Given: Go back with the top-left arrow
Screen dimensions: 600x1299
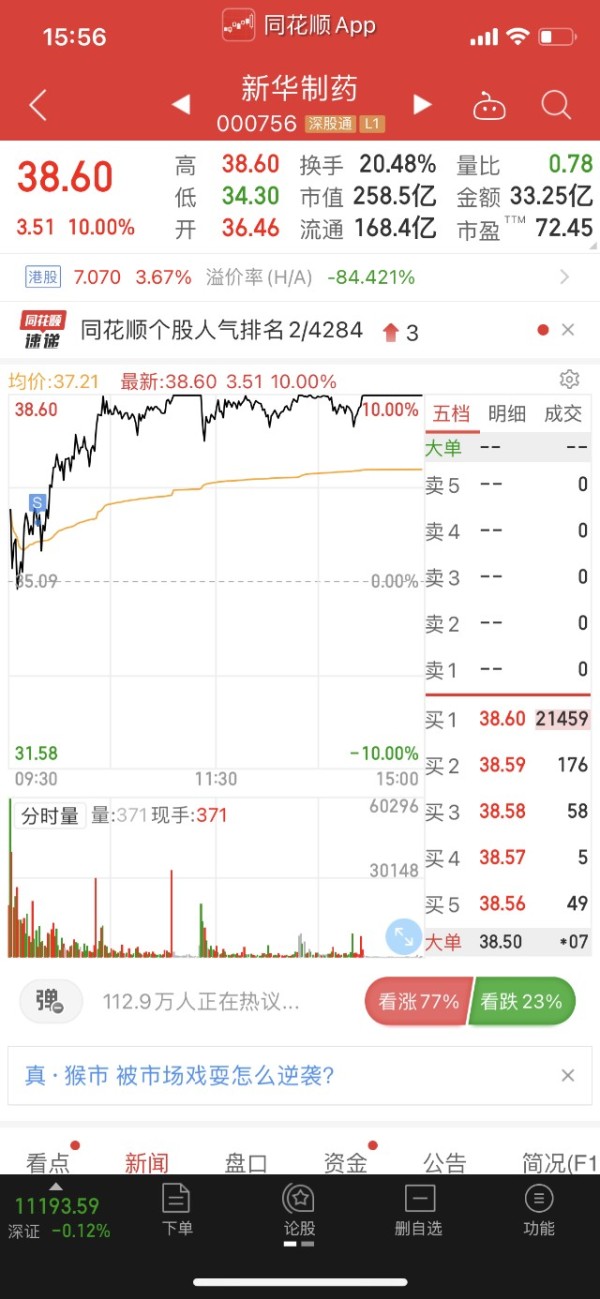Looking at the screenshot, I should coord(38,105).
